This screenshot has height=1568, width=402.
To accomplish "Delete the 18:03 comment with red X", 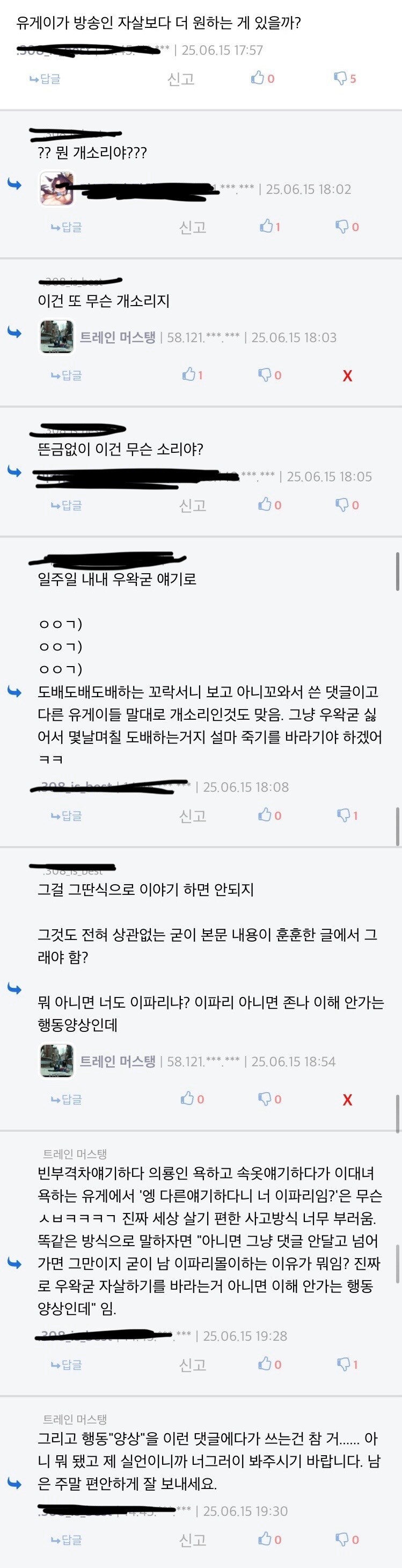I will click(x=347, y=375).
